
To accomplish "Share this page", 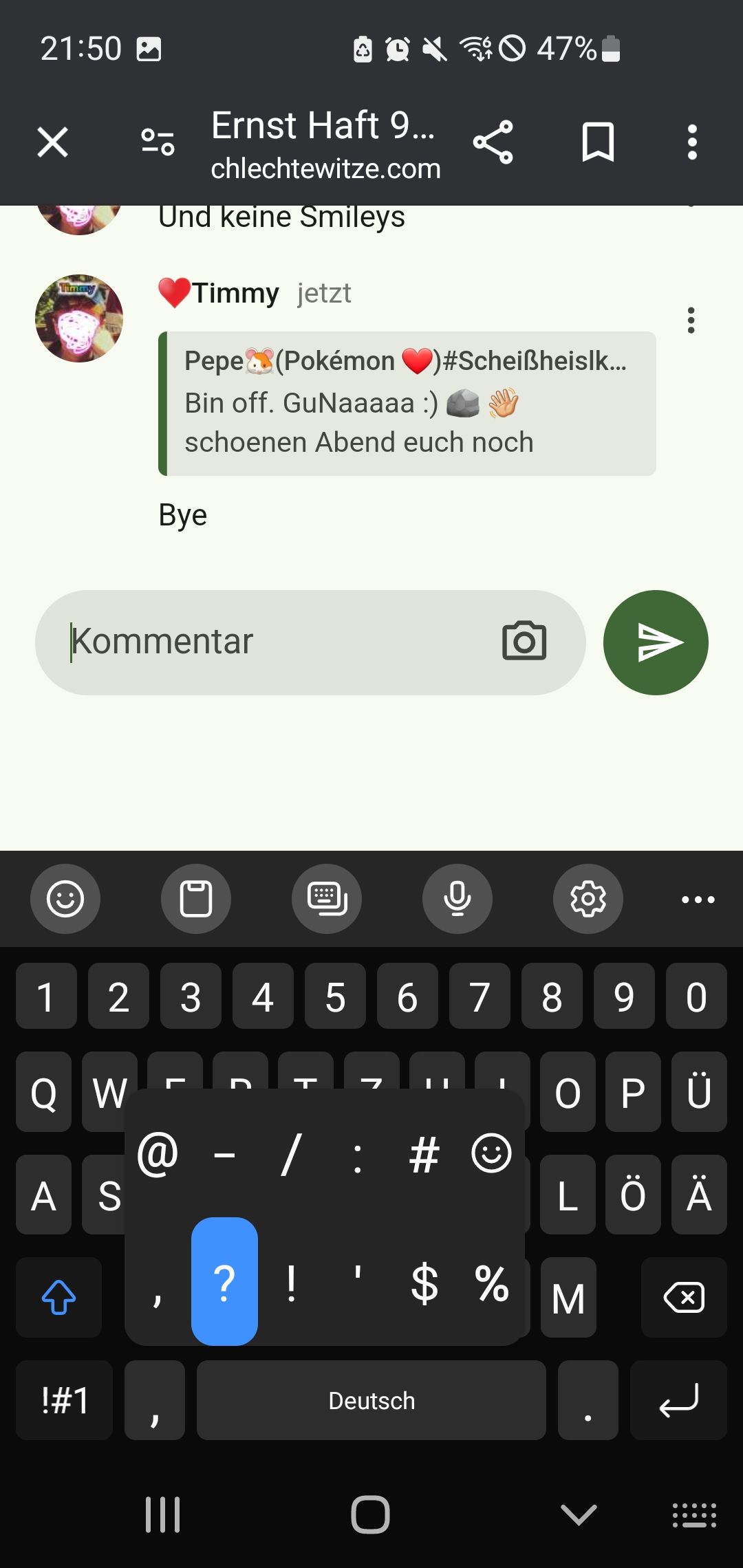I will (493, 142).
